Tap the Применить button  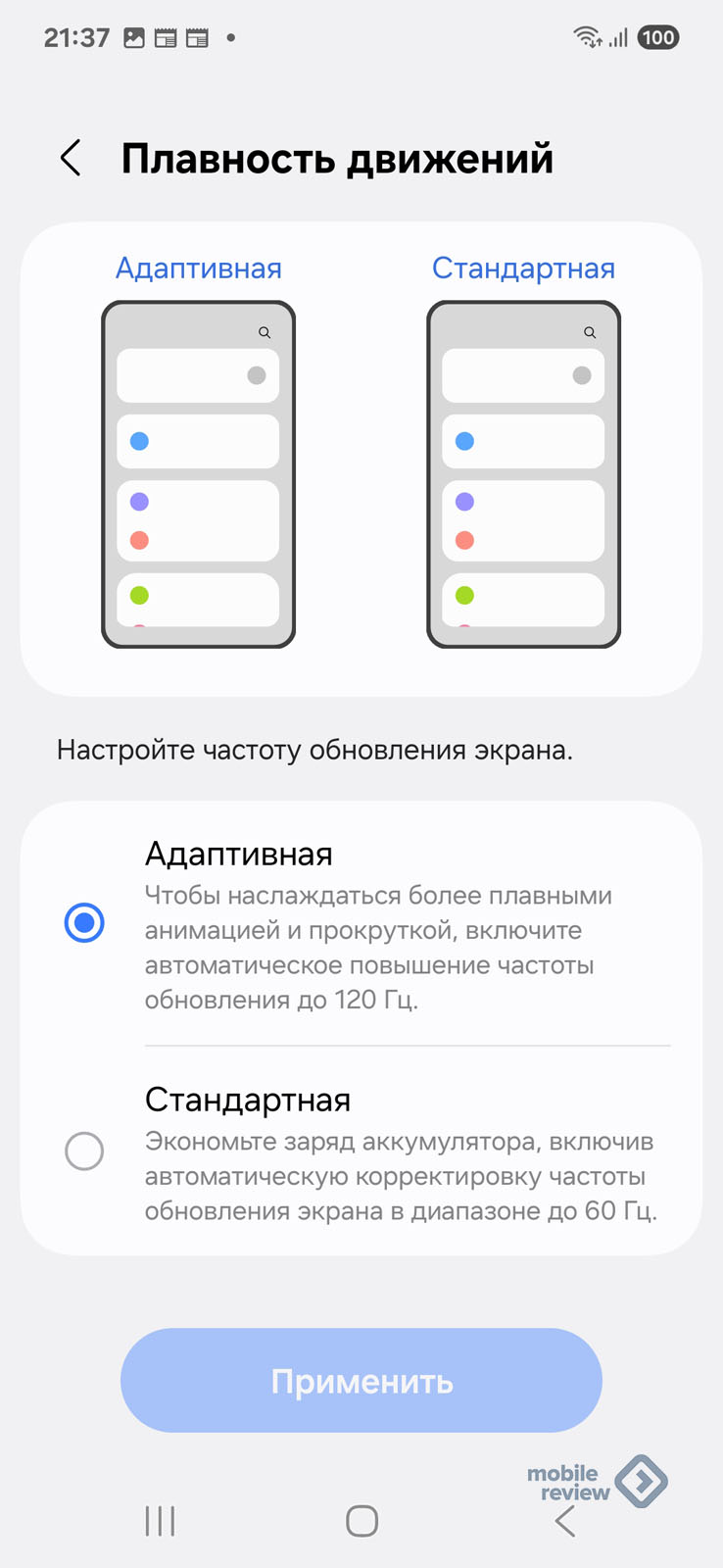361,1381
